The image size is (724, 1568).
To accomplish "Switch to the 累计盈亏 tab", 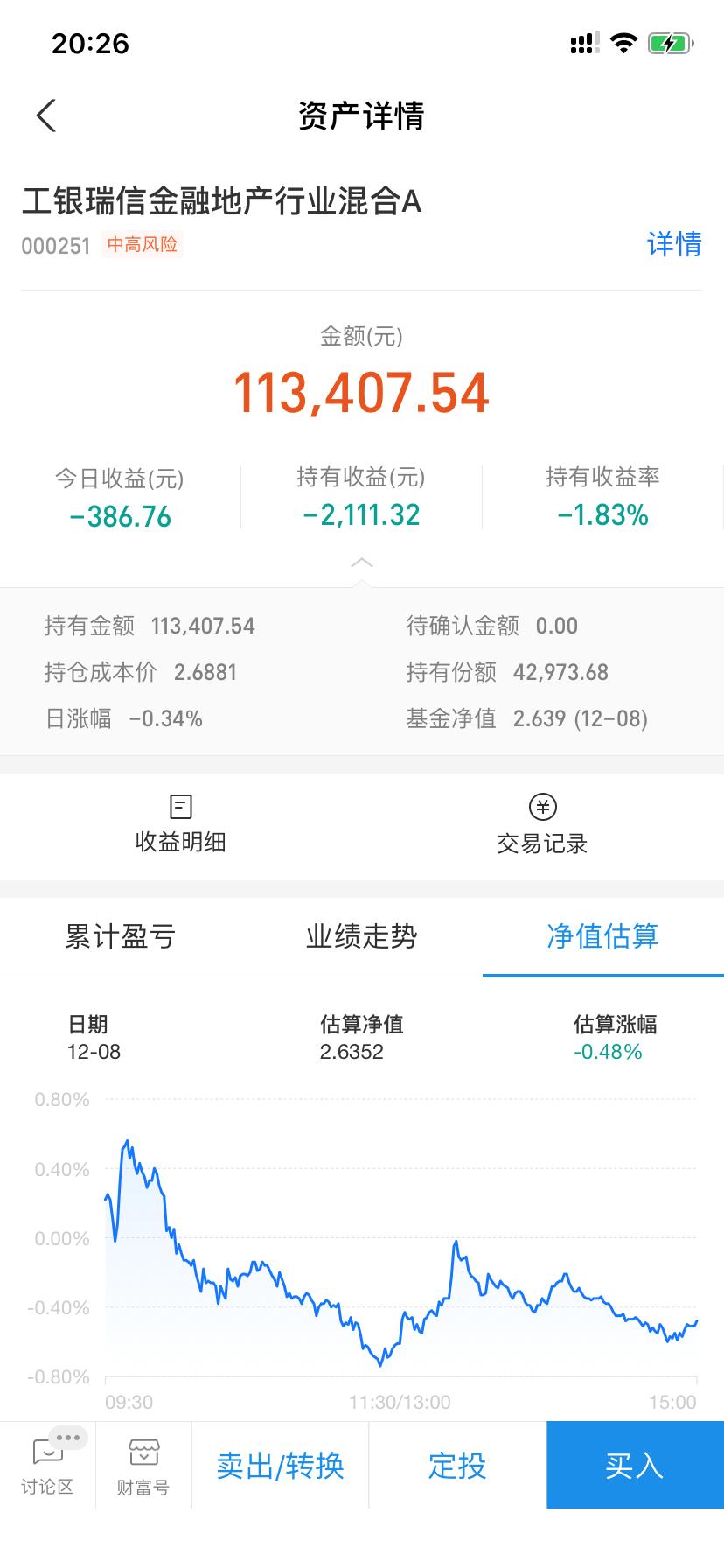I will click(x=121, y=936).
